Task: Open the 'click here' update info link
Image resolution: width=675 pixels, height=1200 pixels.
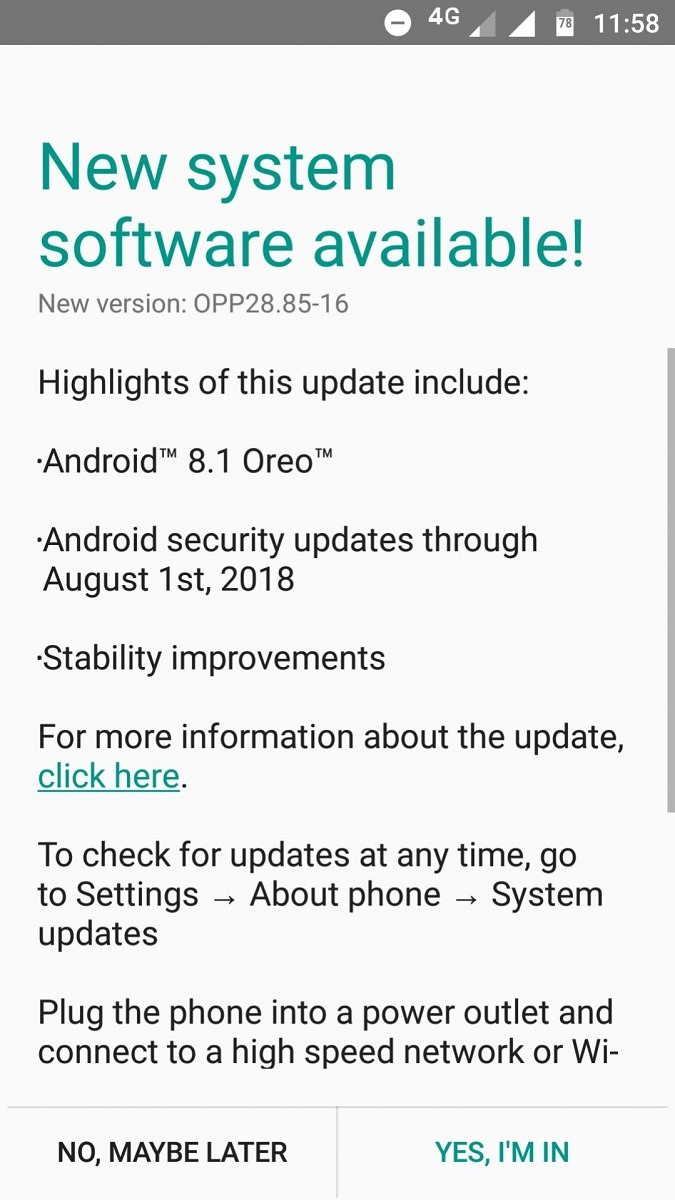Action: pyautogui.click(x=108, y=776)
